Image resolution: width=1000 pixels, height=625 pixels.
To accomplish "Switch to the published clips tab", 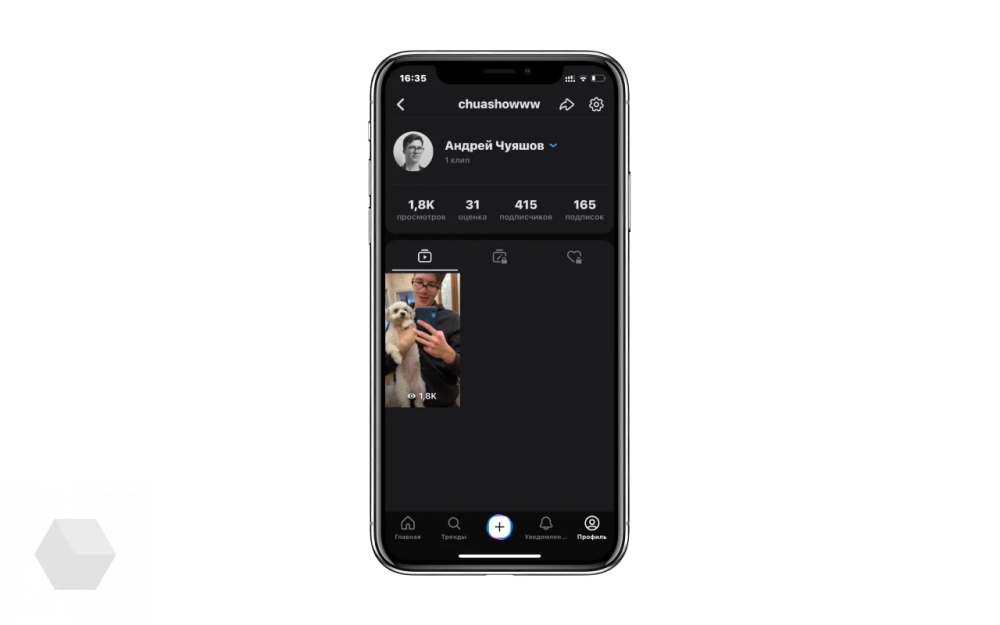I will coord(424,257).
